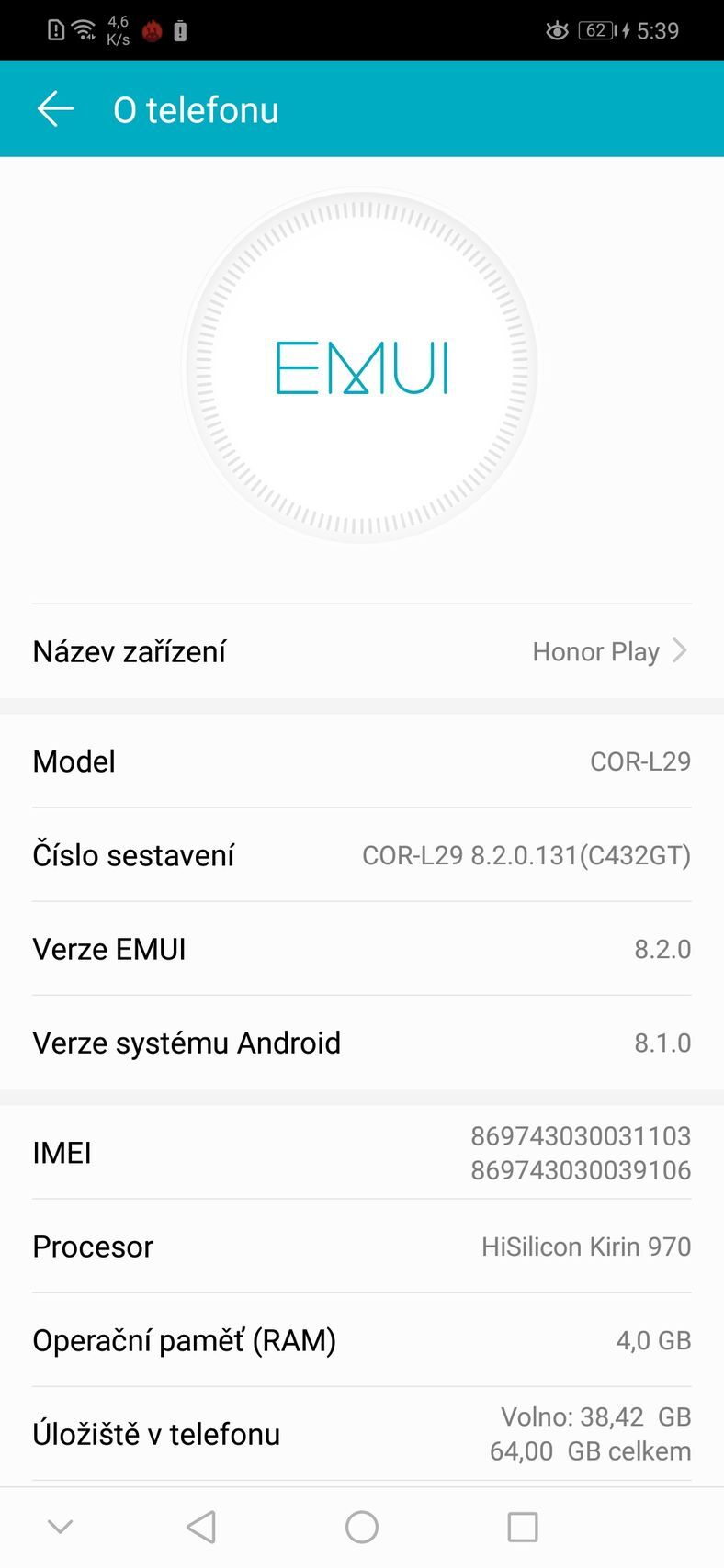Tap the triangle Back navigation button
The image size is (724, 1568).
(x=202, y=1525)
